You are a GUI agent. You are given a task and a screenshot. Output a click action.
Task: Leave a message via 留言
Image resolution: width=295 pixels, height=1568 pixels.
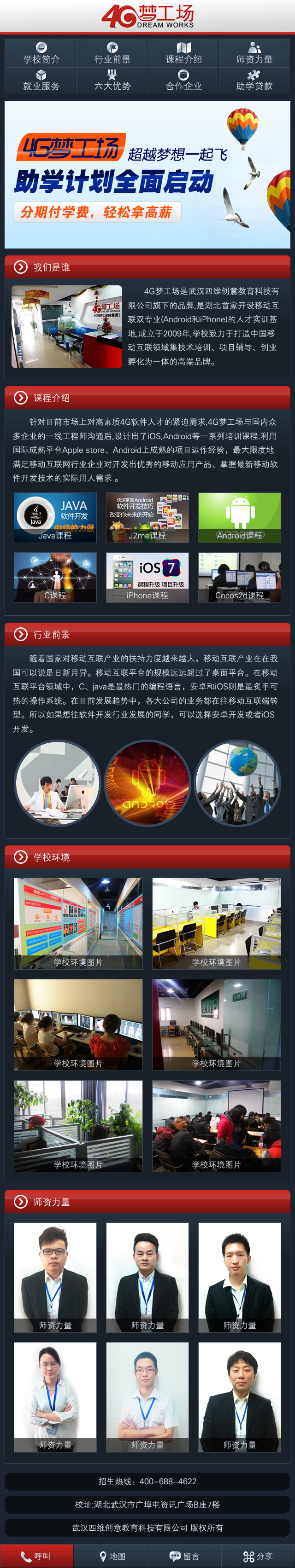(x=184, y=1556)
